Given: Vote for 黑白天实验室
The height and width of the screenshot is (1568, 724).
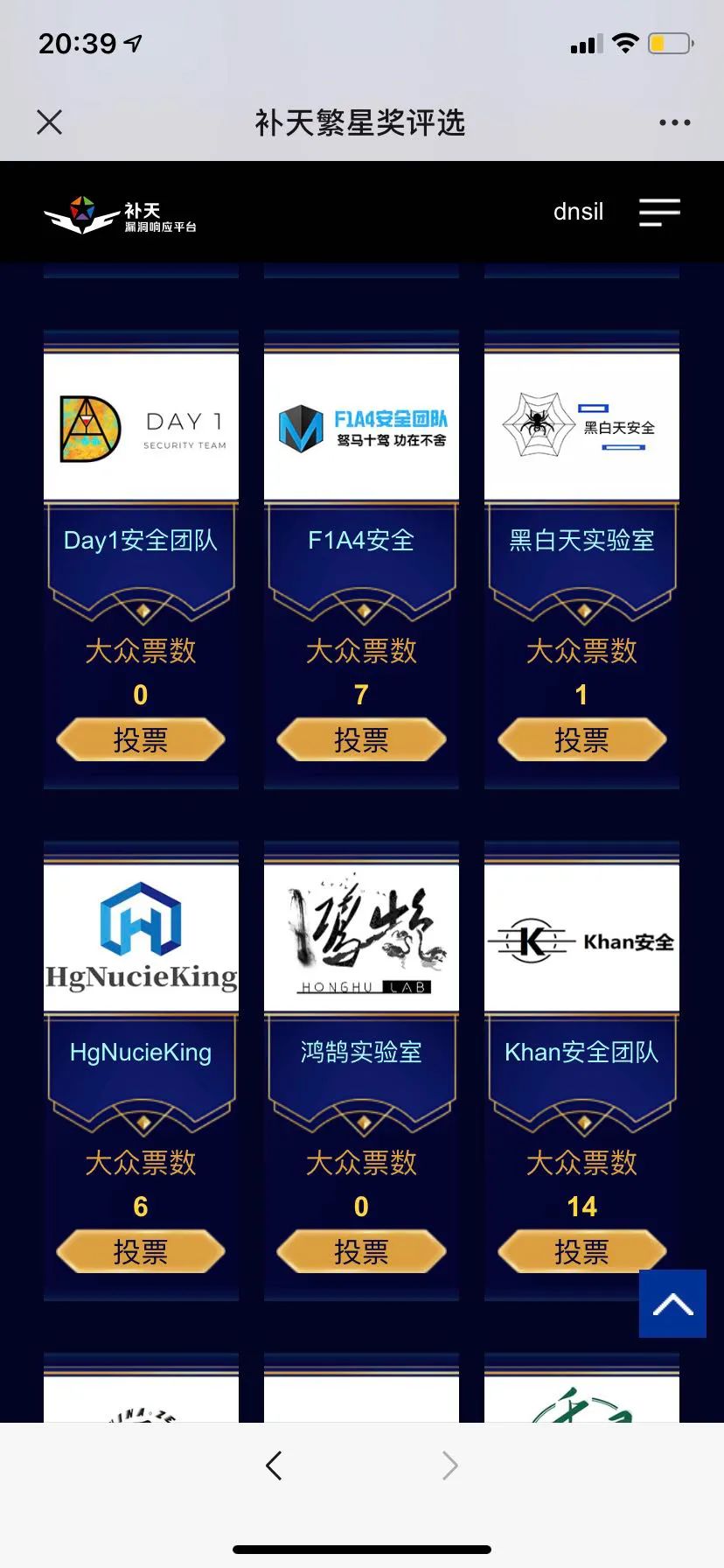Looking at the screenshot, I should 581,740.
